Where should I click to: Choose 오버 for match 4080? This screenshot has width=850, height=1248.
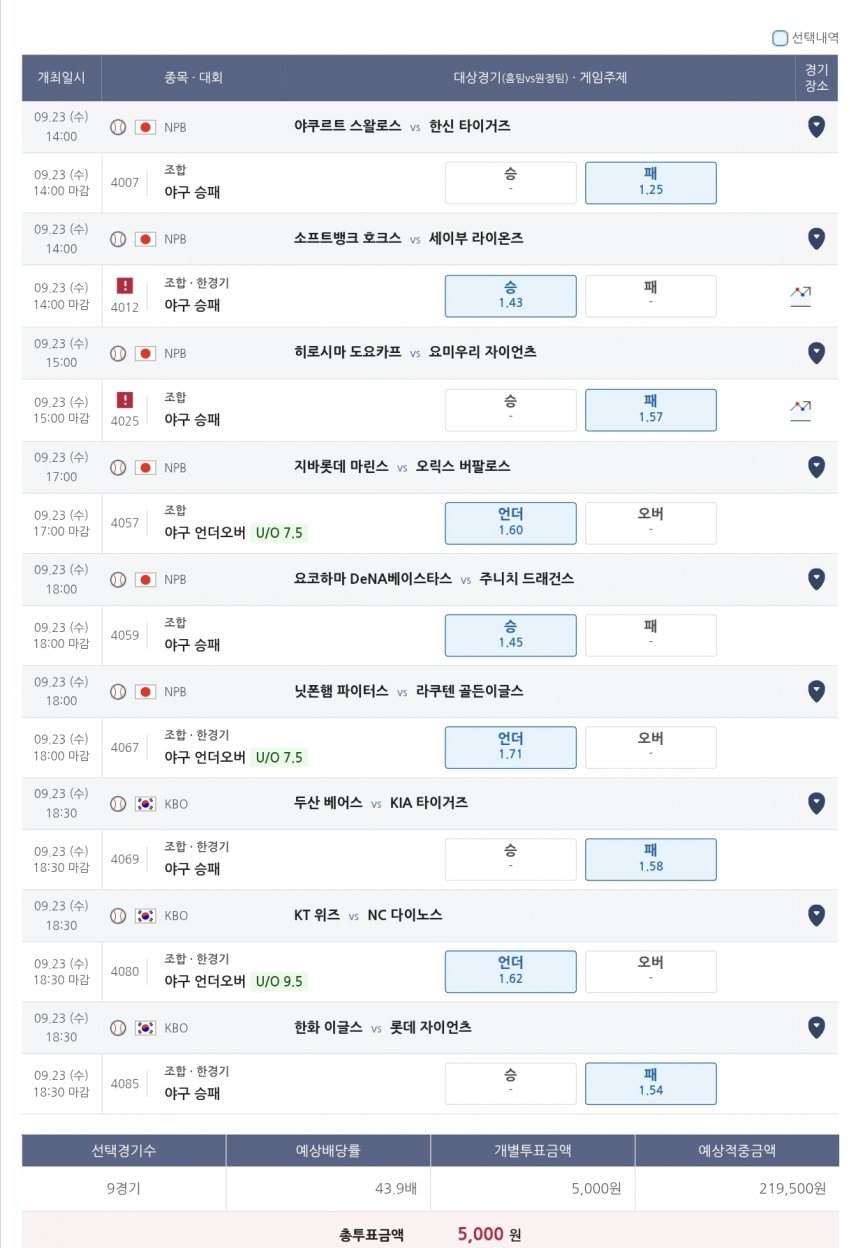[651, 971]
